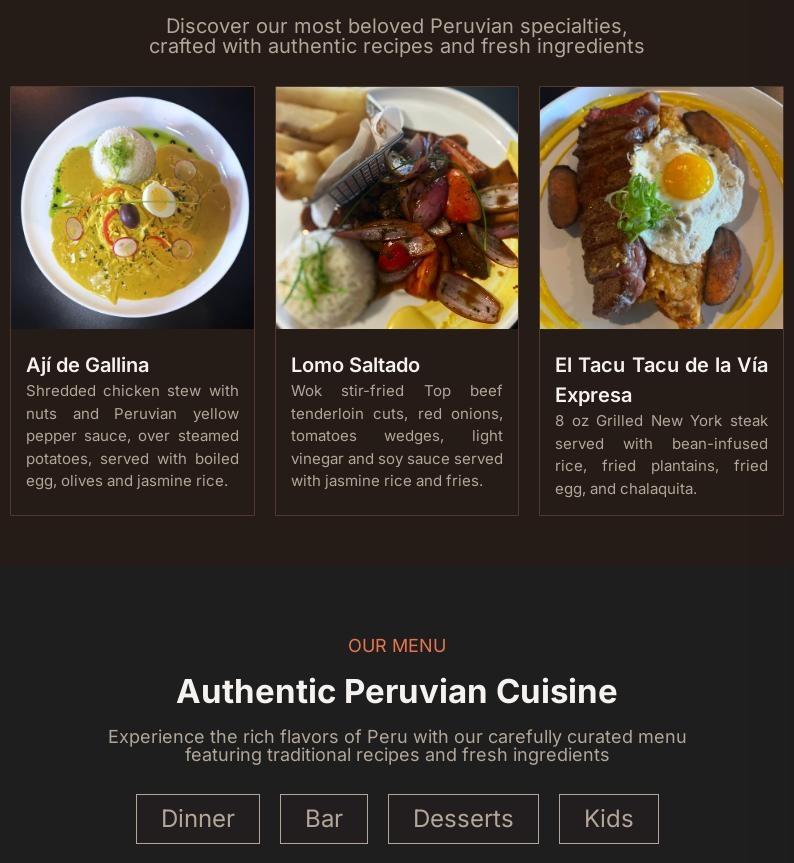Image resolution: width=794 pixels, height=863 pixels.
Task: Click the specialties intro text
Action: click(x=396, y=36)
